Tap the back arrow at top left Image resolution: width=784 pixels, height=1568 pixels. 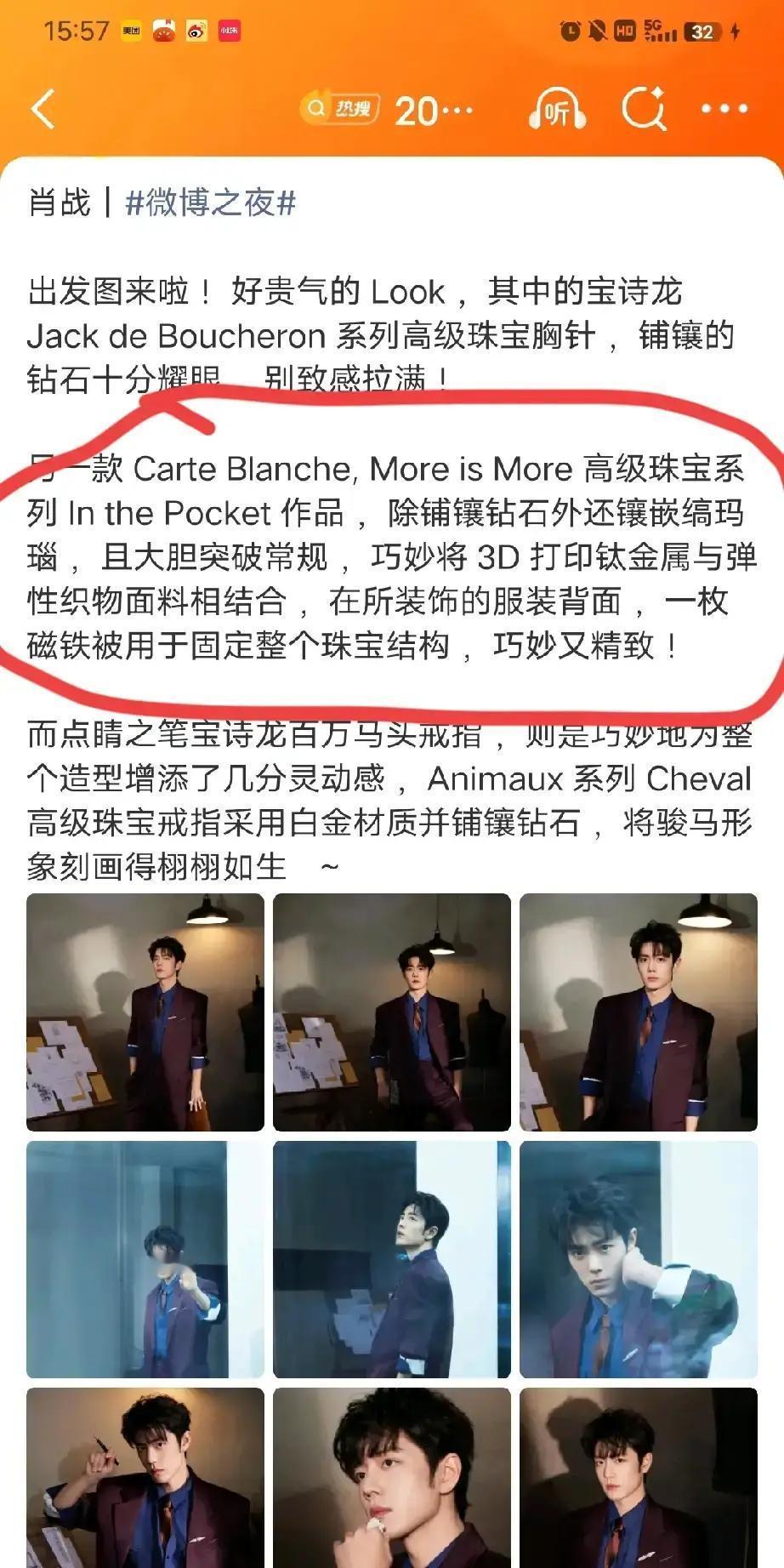coord(40,107)
